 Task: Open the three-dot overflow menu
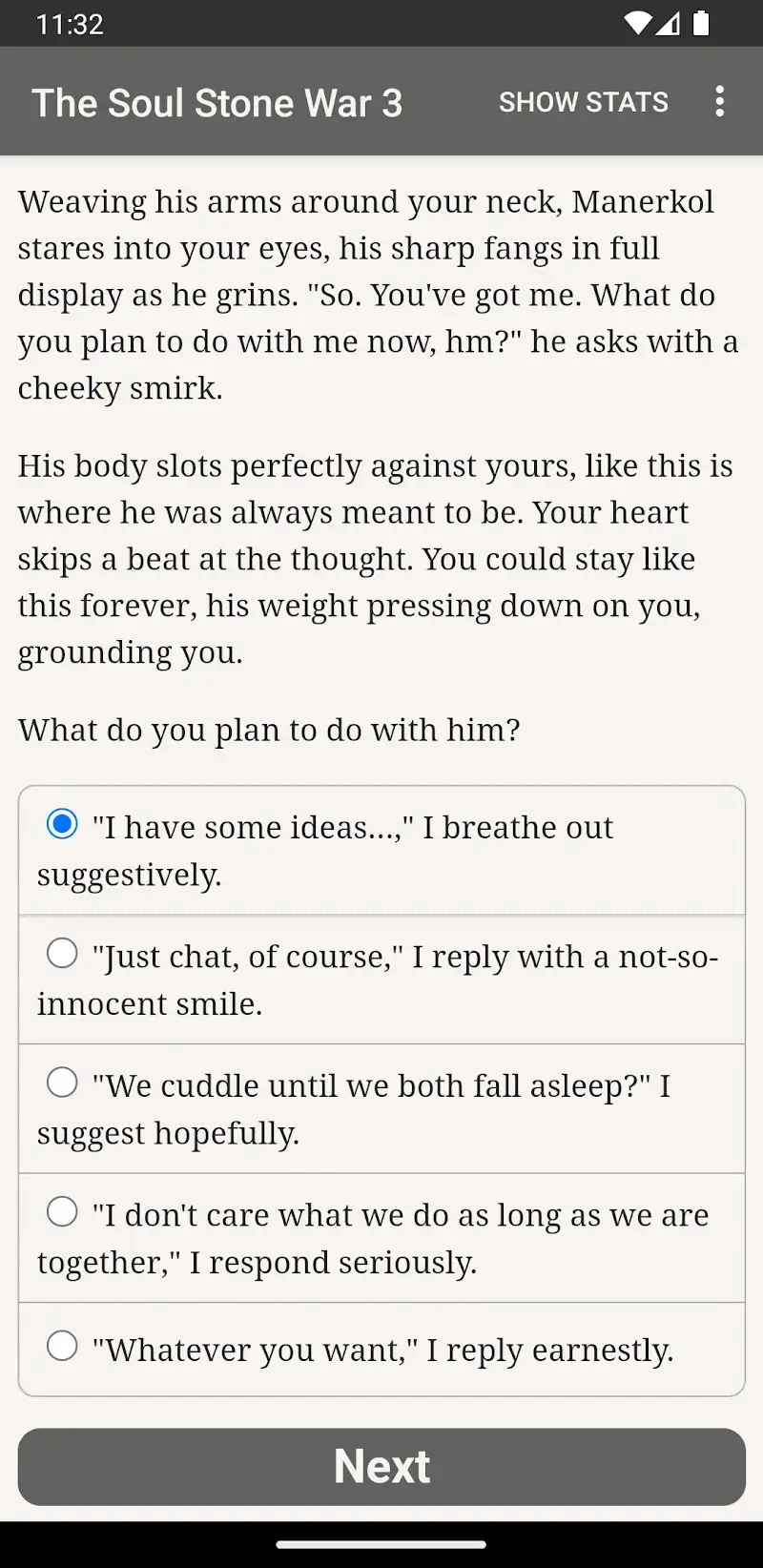pyautogui.click(x=719, y=102)
